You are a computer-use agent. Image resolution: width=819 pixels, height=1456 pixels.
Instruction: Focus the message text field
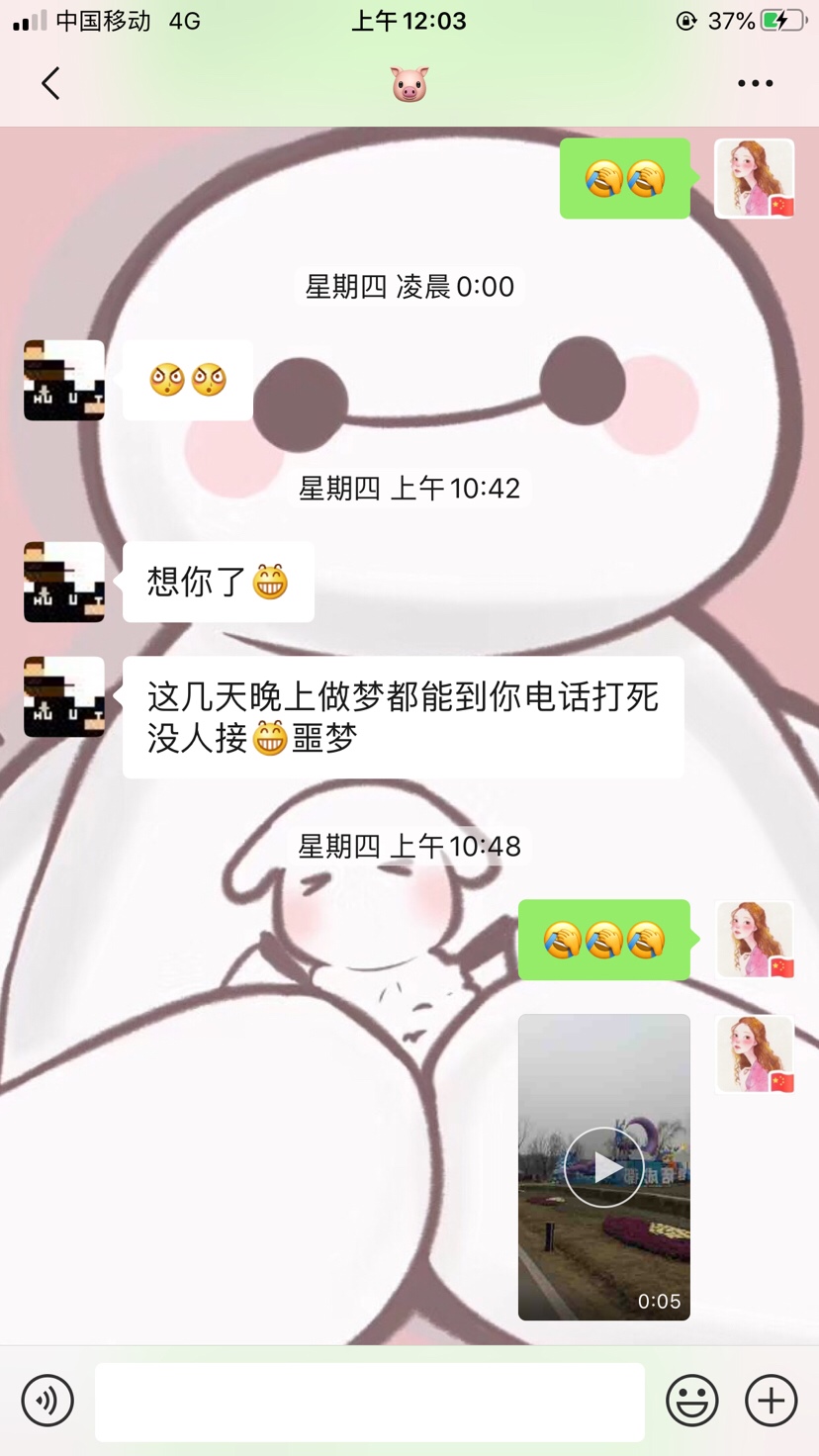click(369, 1402)
